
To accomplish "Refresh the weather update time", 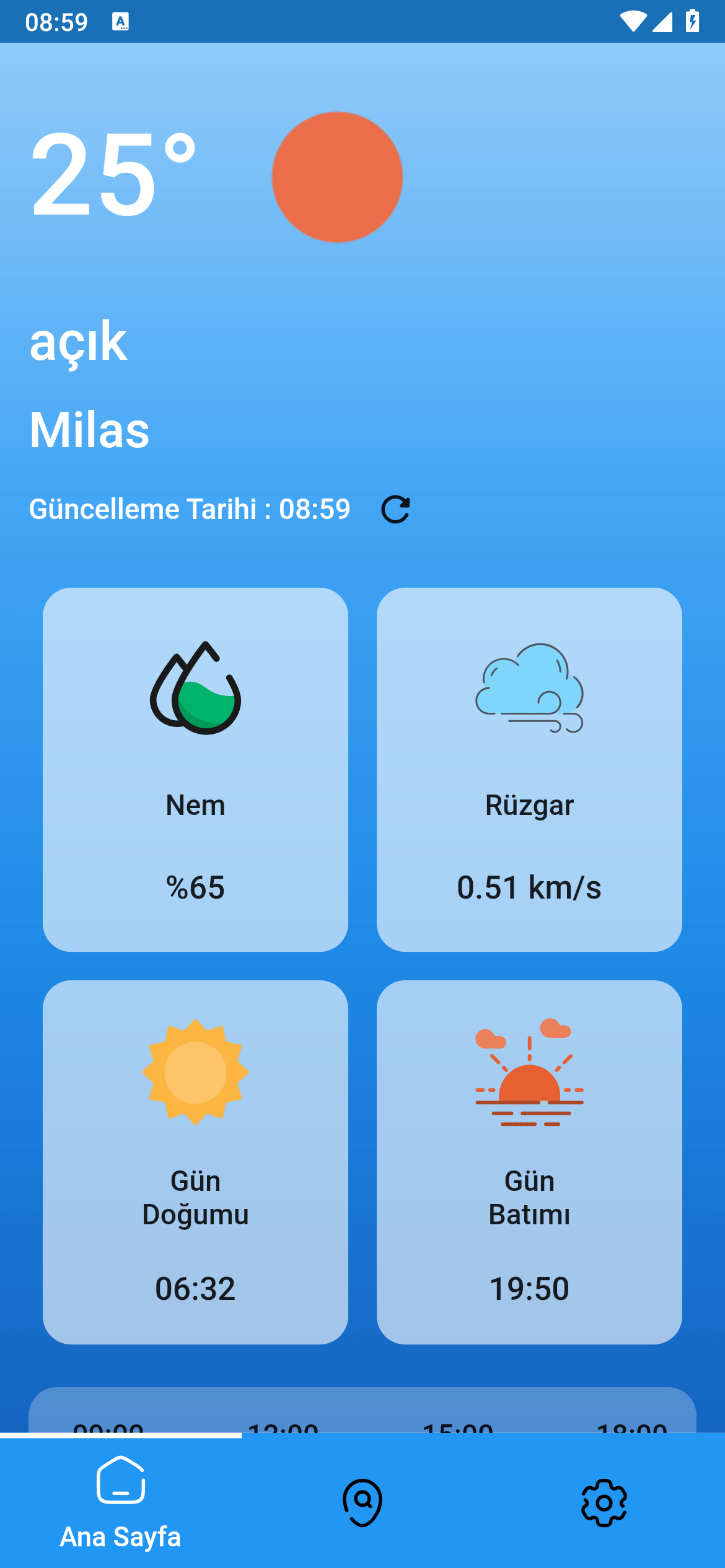I will 395,510.
